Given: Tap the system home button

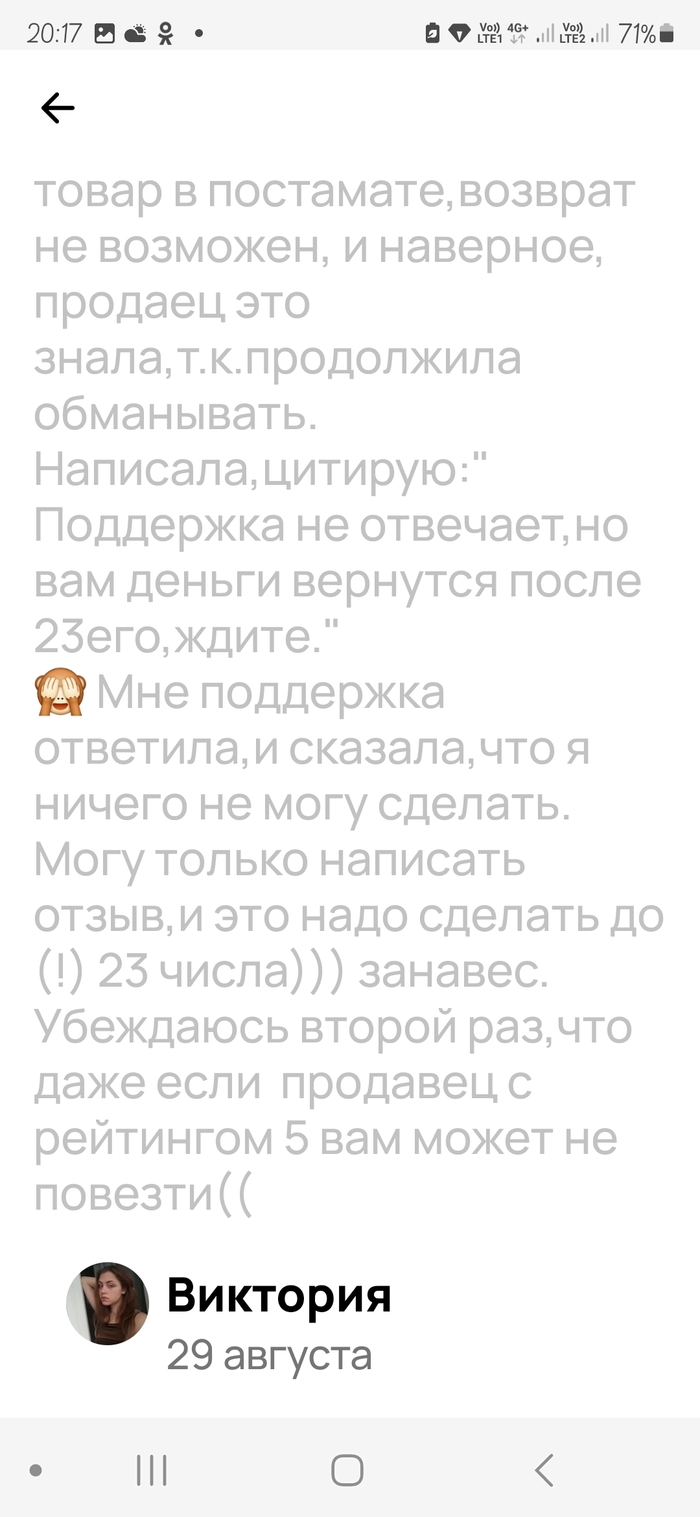Looking at the screenshot, I should point(347,1470).
